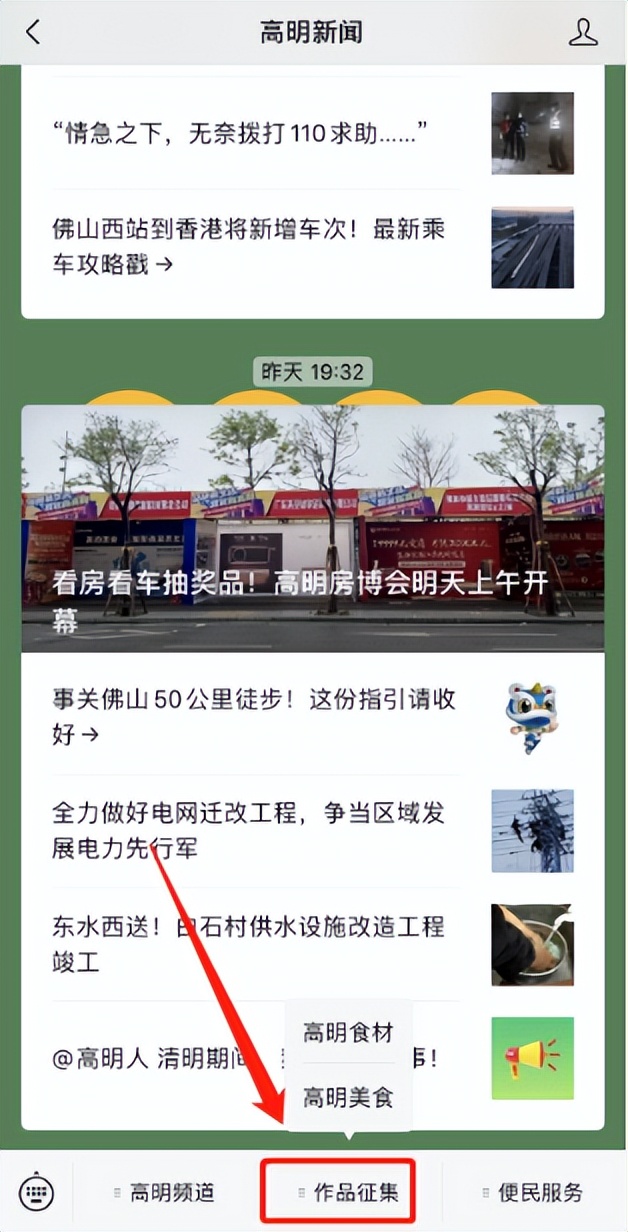The image size is (628, 1232).
Task: Select 高明食材 from the popup menu
Action: coord(348,1033)
